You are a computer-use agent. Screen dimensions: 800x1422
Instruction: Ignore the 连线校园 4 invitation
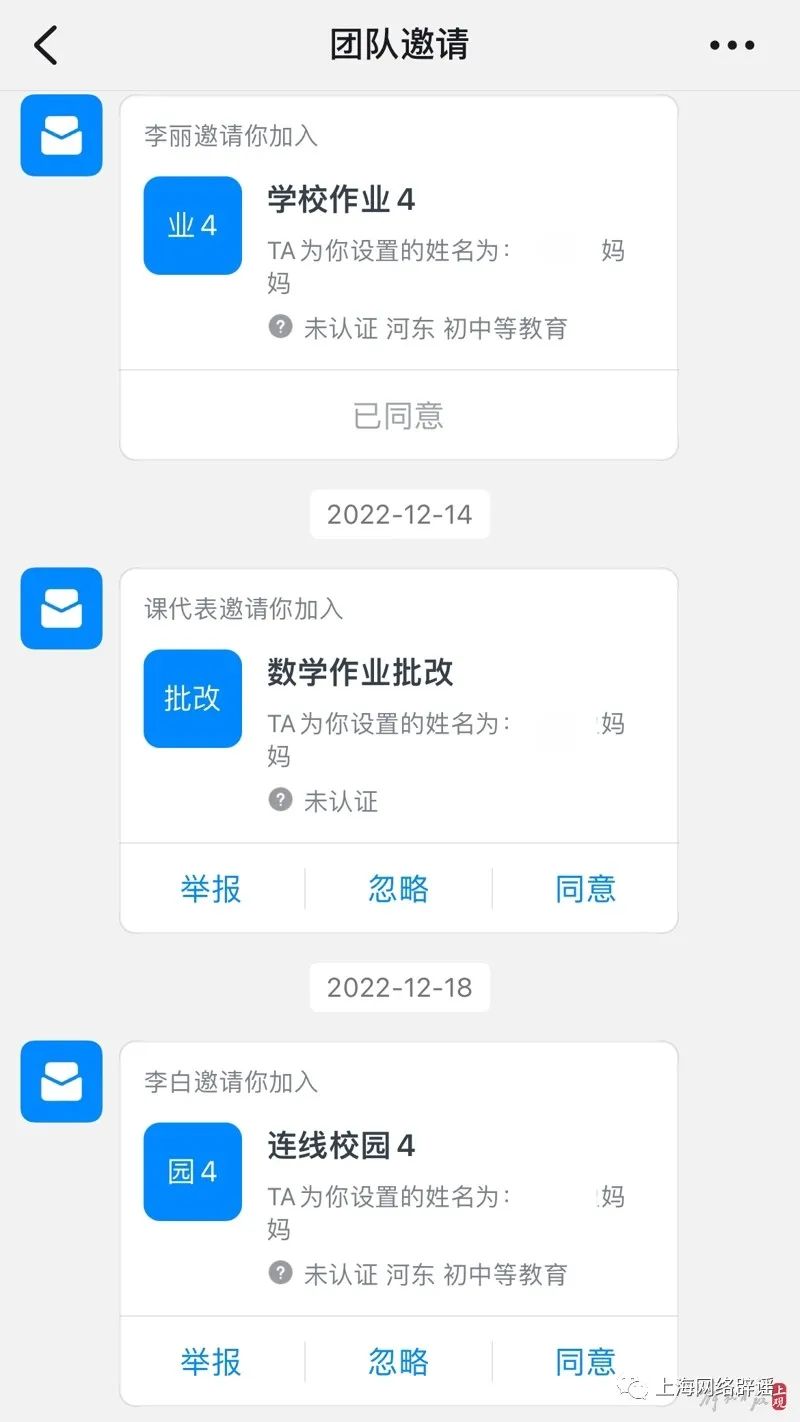click(x=398, y=1362)
